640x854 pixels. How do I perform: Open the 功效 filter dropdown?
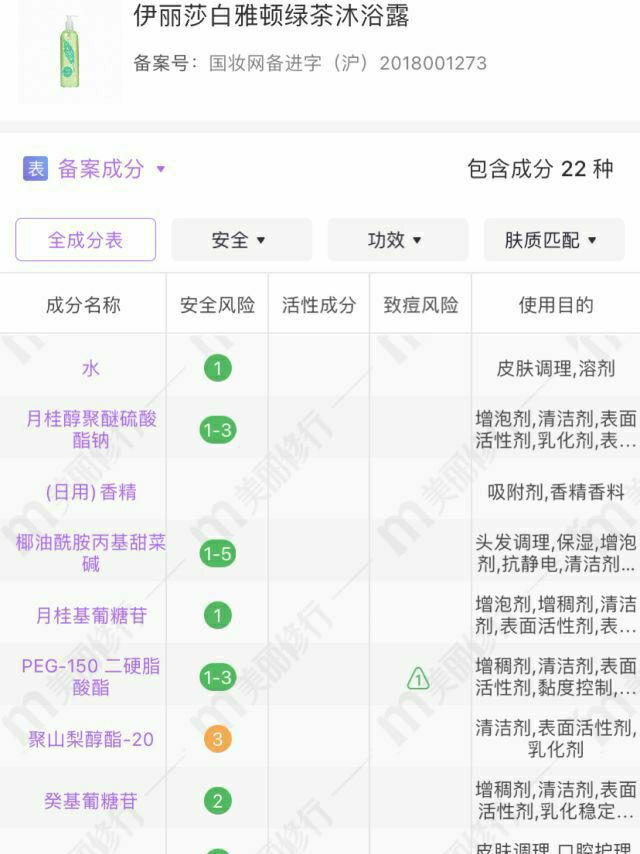[396, 240]
